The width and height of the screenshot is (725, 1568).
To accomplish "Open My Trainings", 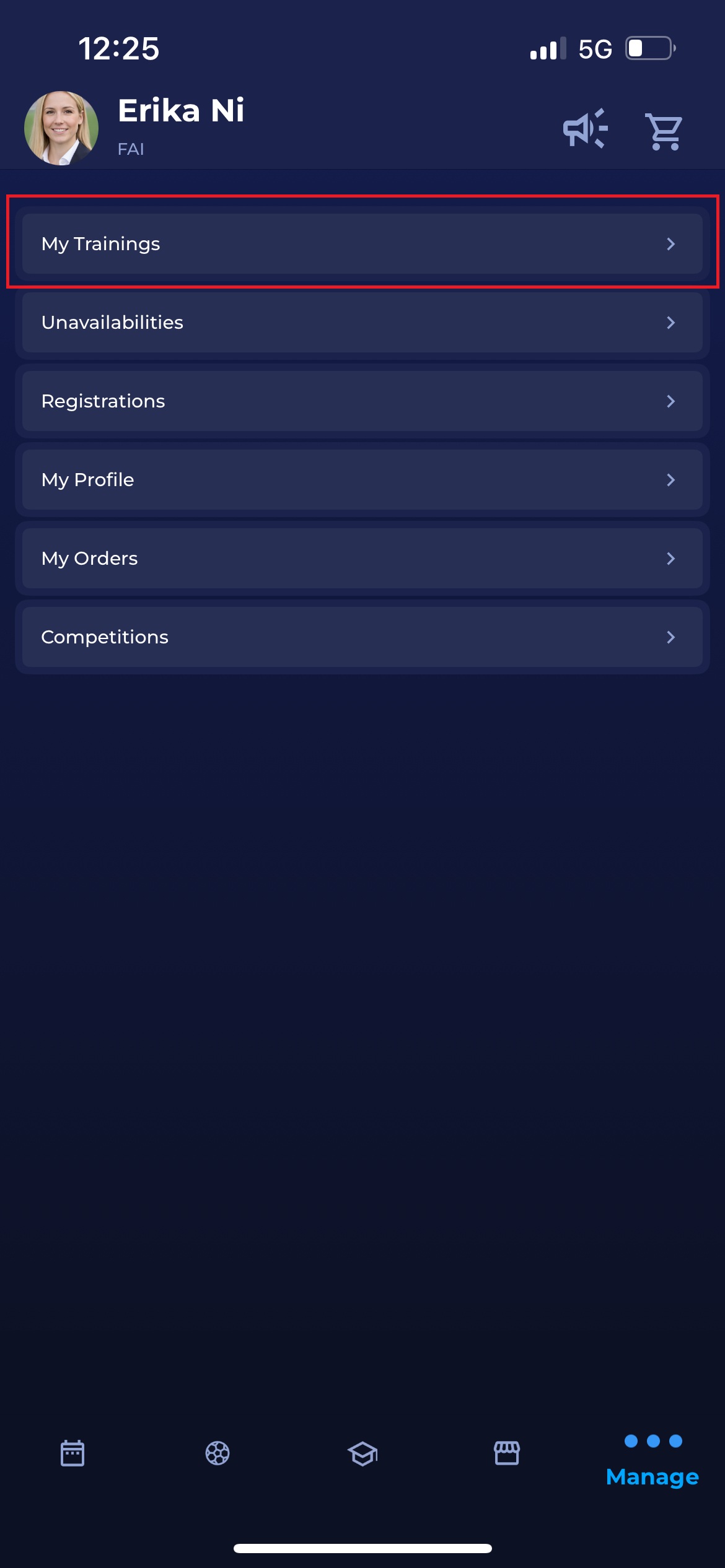I will (x=362, y=244).
